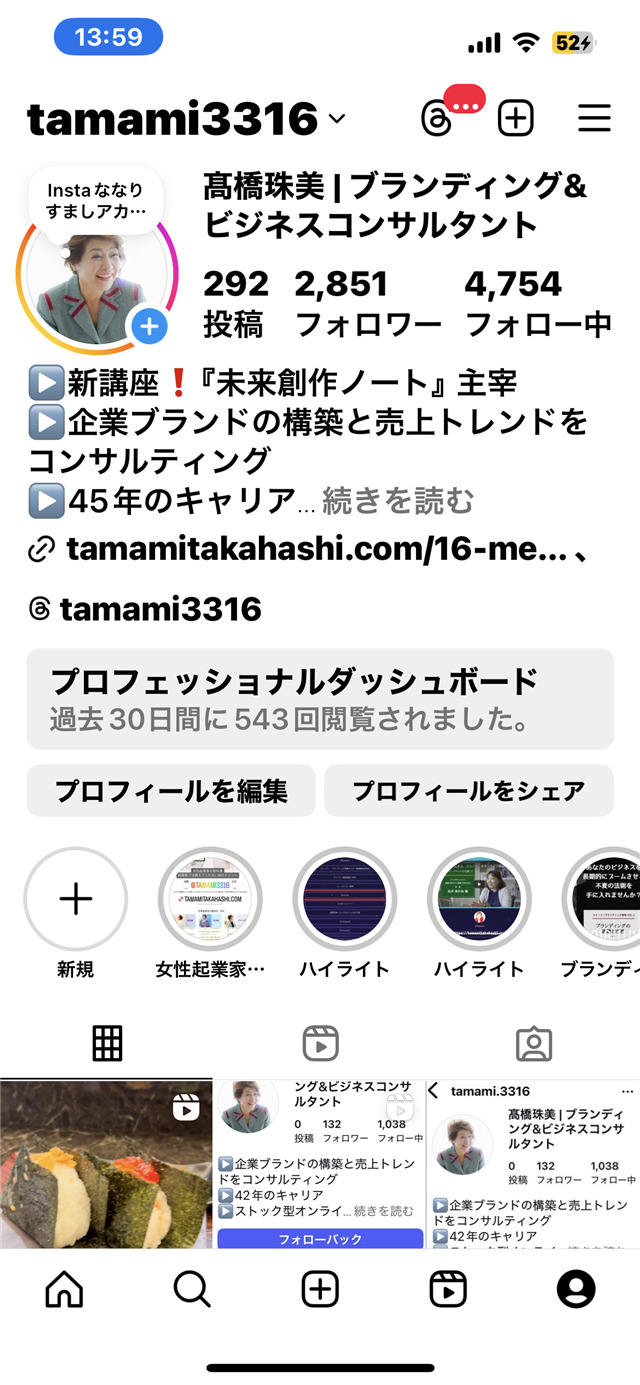The width and height of the screenshot is (640, 1385).
Task: Switch to the tagged photos tab
Action: 534,1043
